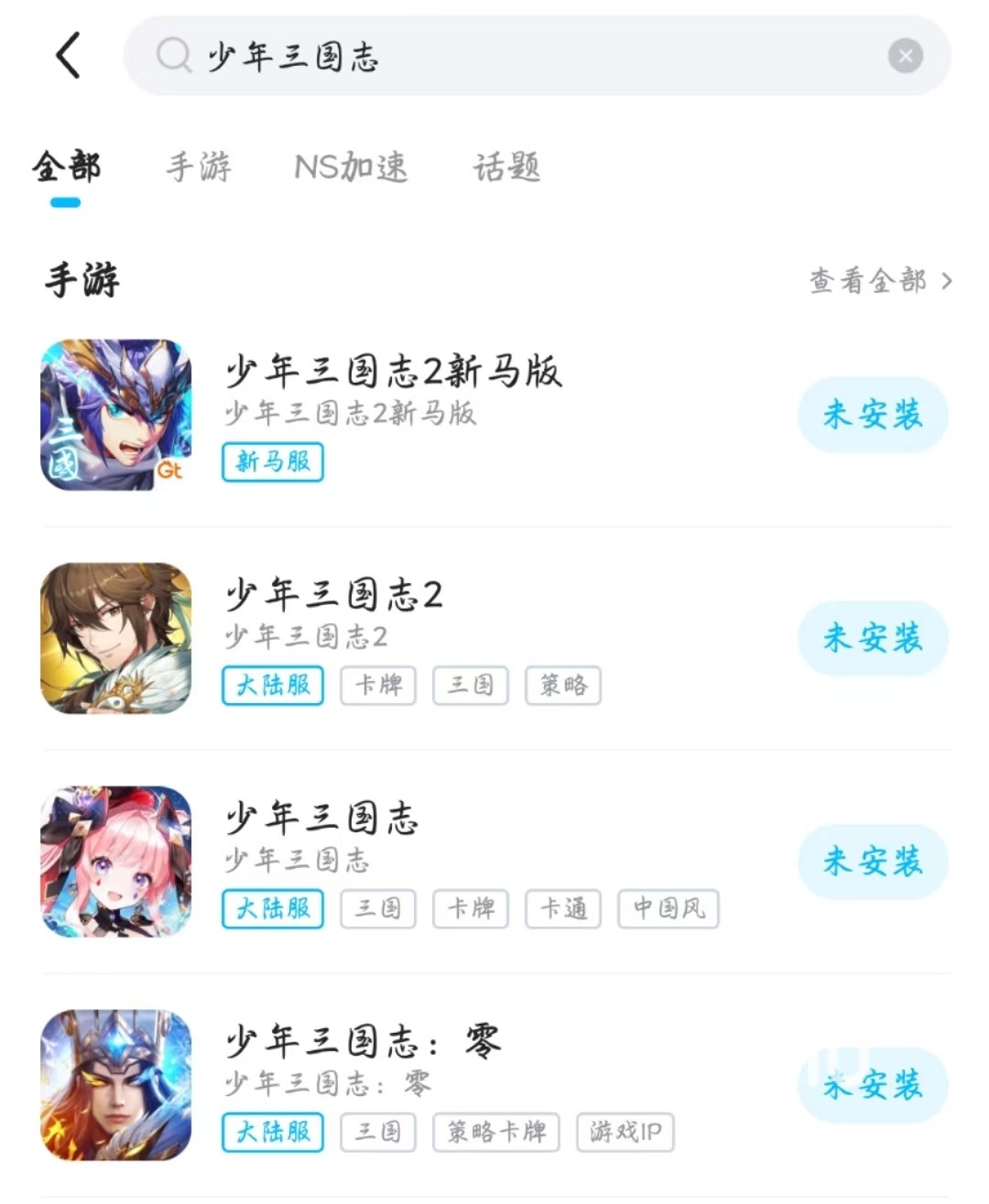Expand 查看全部 via its chevron
The image size is (989, 1204).
tap(948, 281)
